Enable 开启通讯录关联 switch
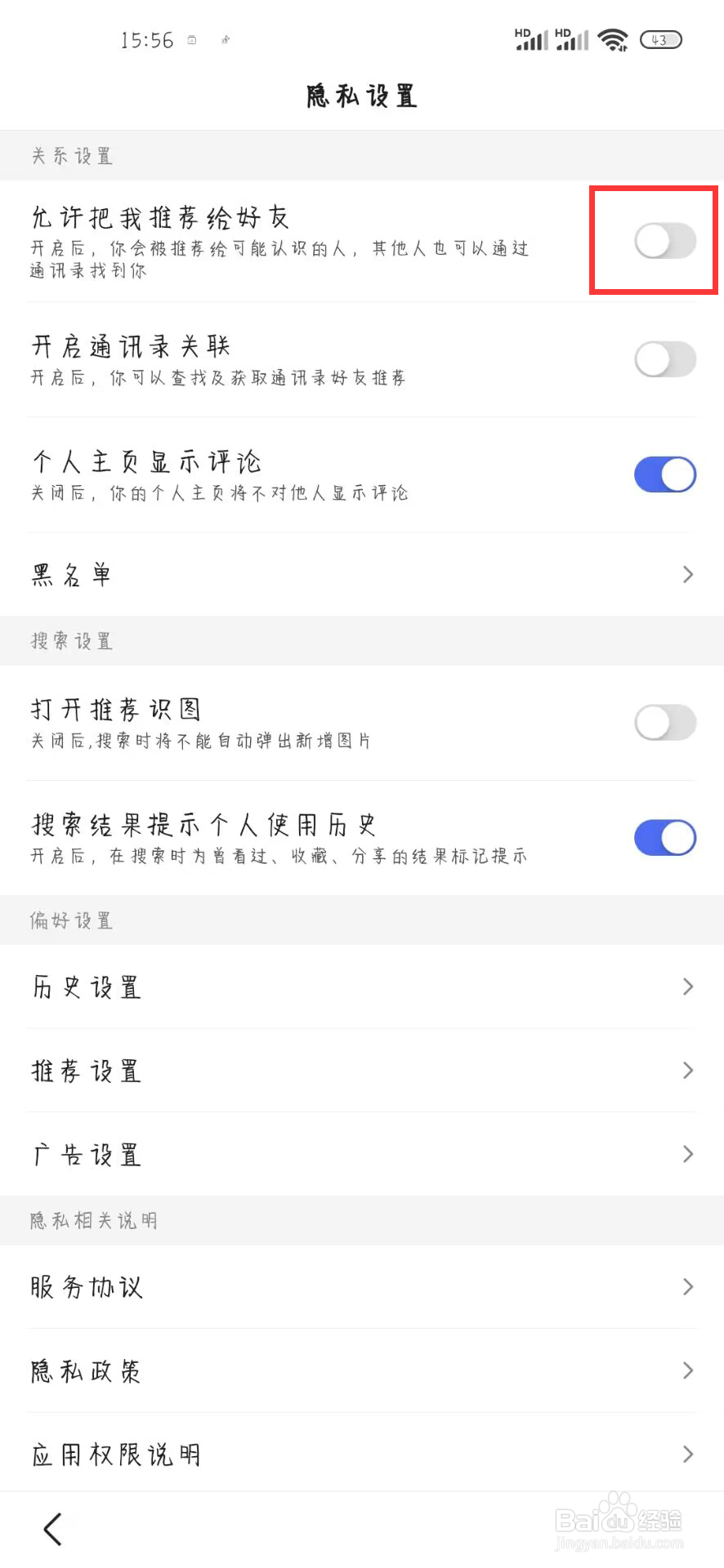Screen dimensions: 724x1568 point(664,359)
